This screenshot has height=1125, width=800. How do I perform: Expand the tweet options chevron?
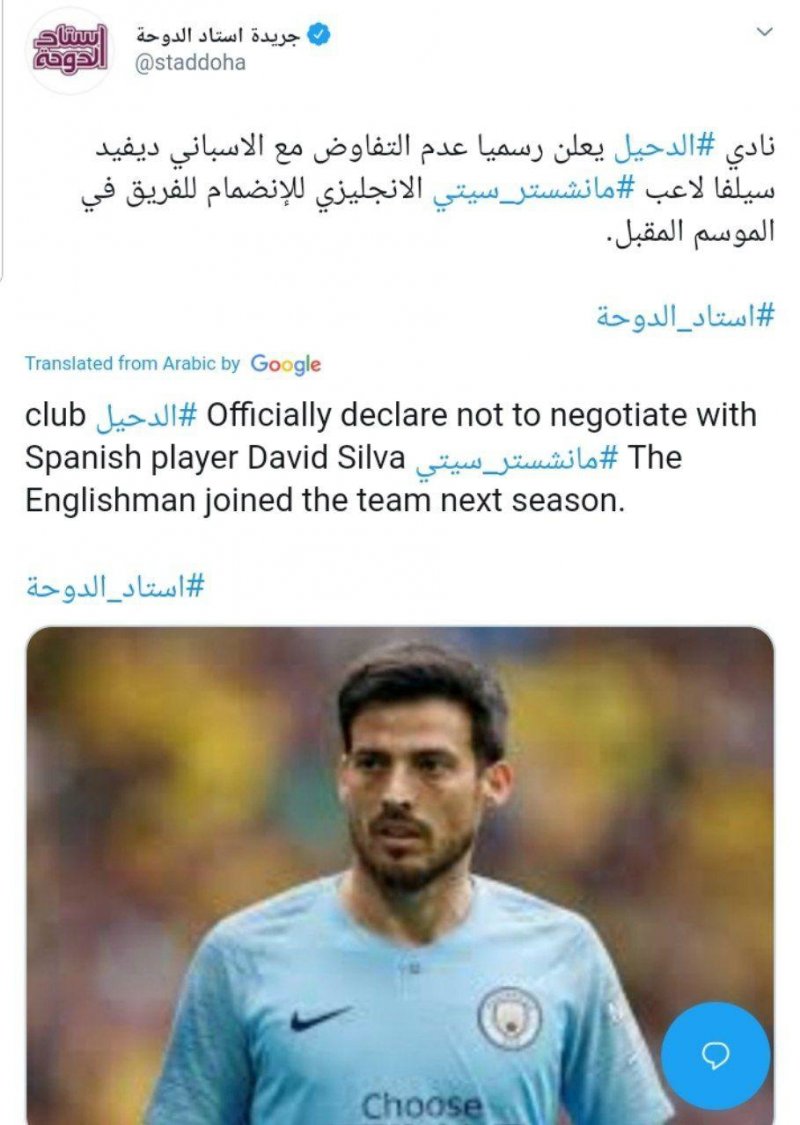(764, 33)
